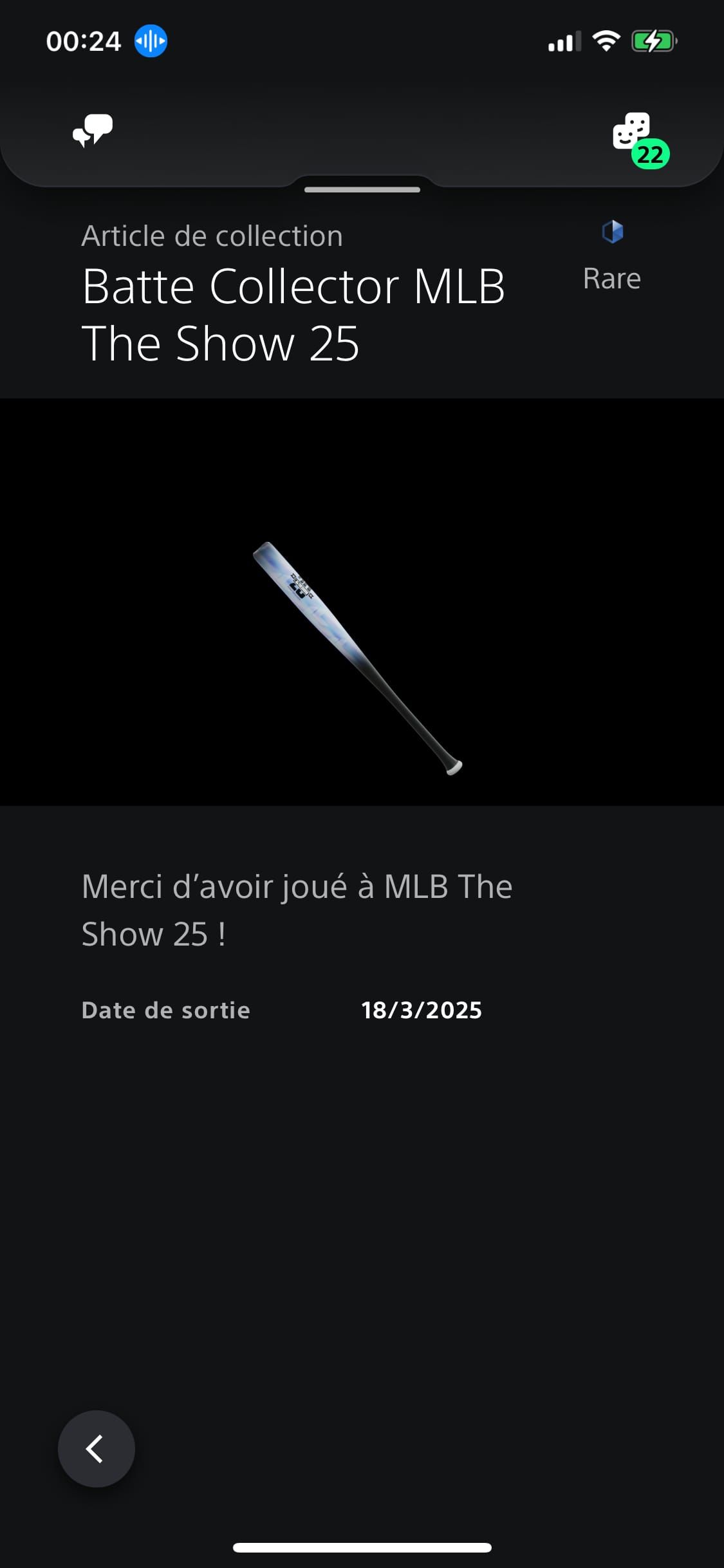The image size is (724, 1568).
Task: Open the chat messages icon
Action: 93,131
